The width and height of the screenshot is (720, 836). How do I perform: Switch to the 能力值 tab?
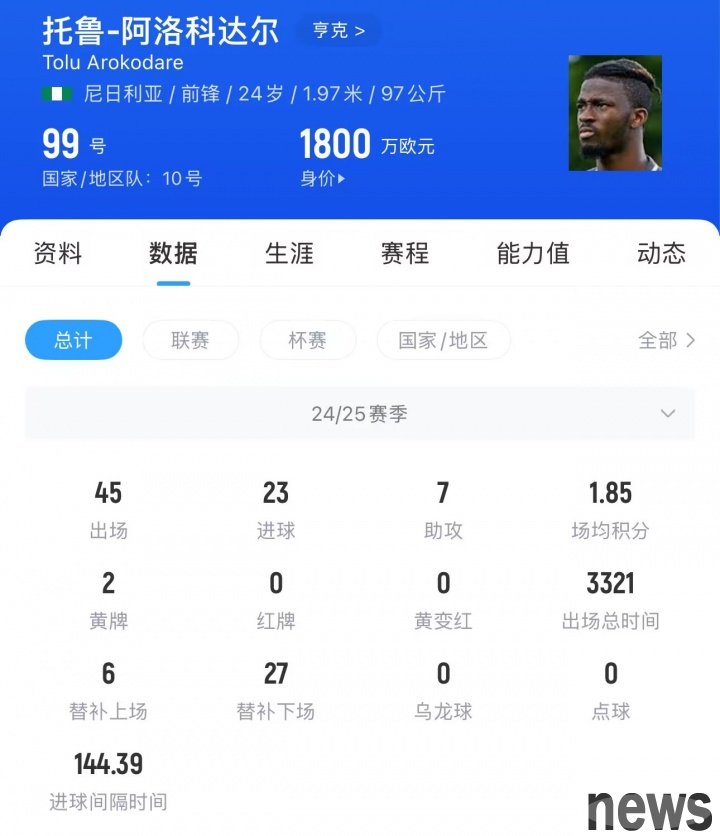pos(533,253)
